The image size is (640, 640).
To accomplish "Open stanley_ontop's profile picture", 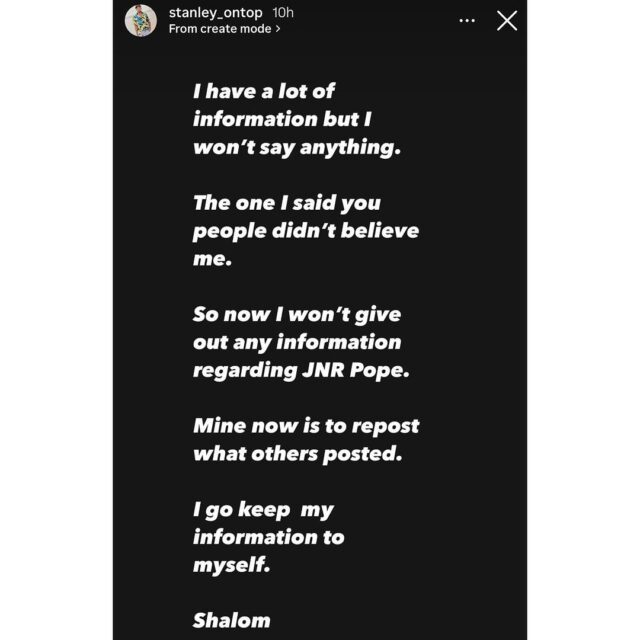I will click(140, 20).
